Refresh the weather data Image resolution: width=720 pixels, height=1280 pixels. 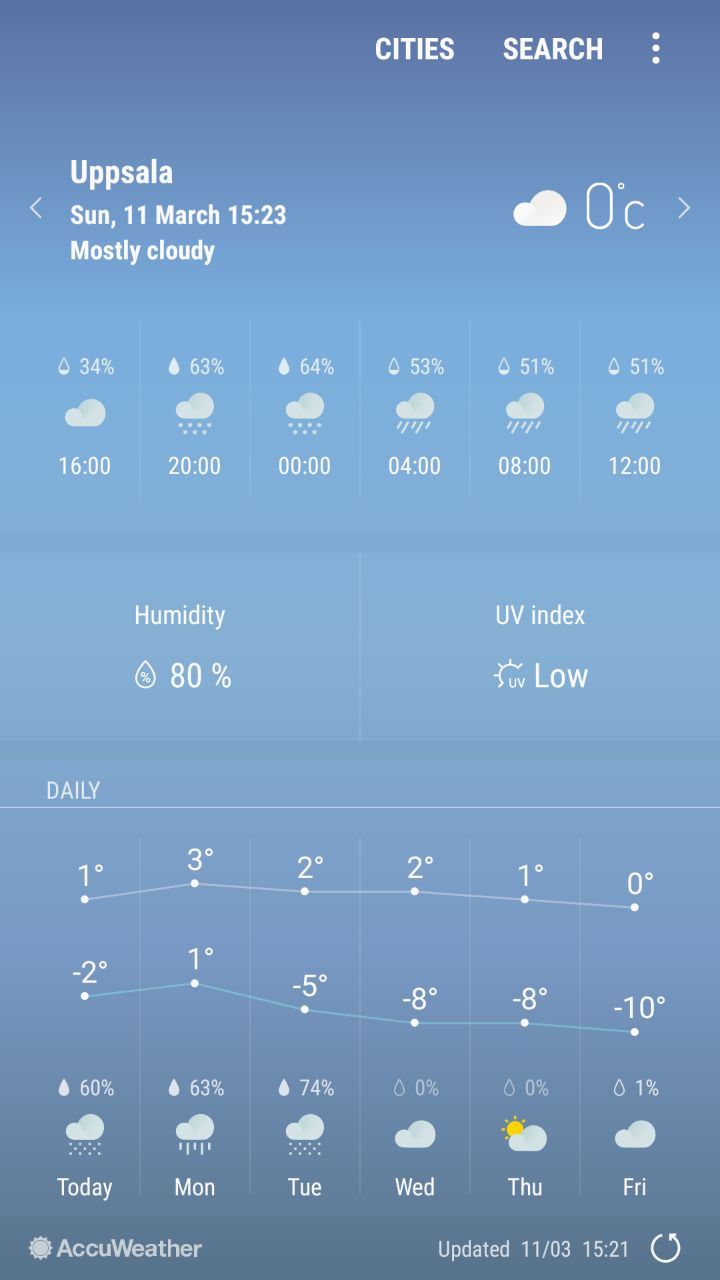665,1247
